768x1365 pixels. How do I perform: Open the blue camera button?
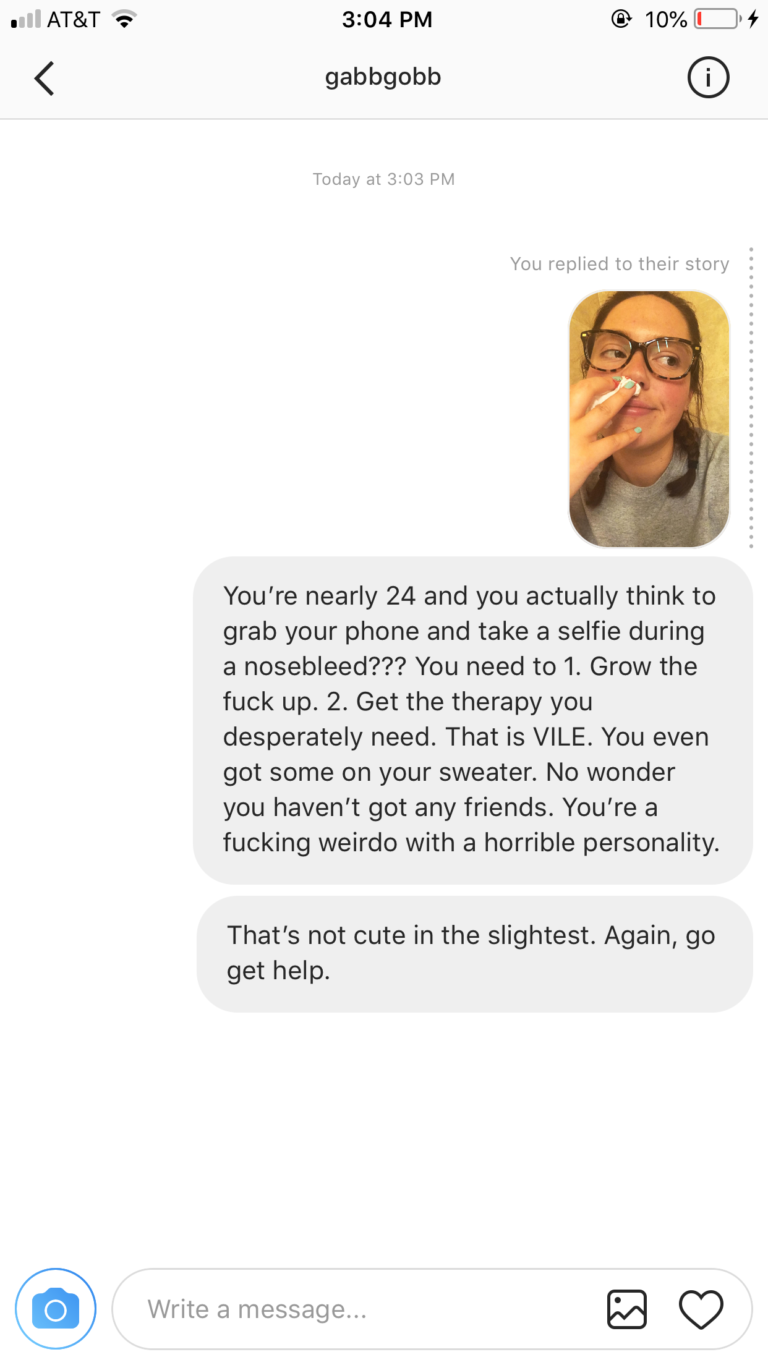(56, 1309)
